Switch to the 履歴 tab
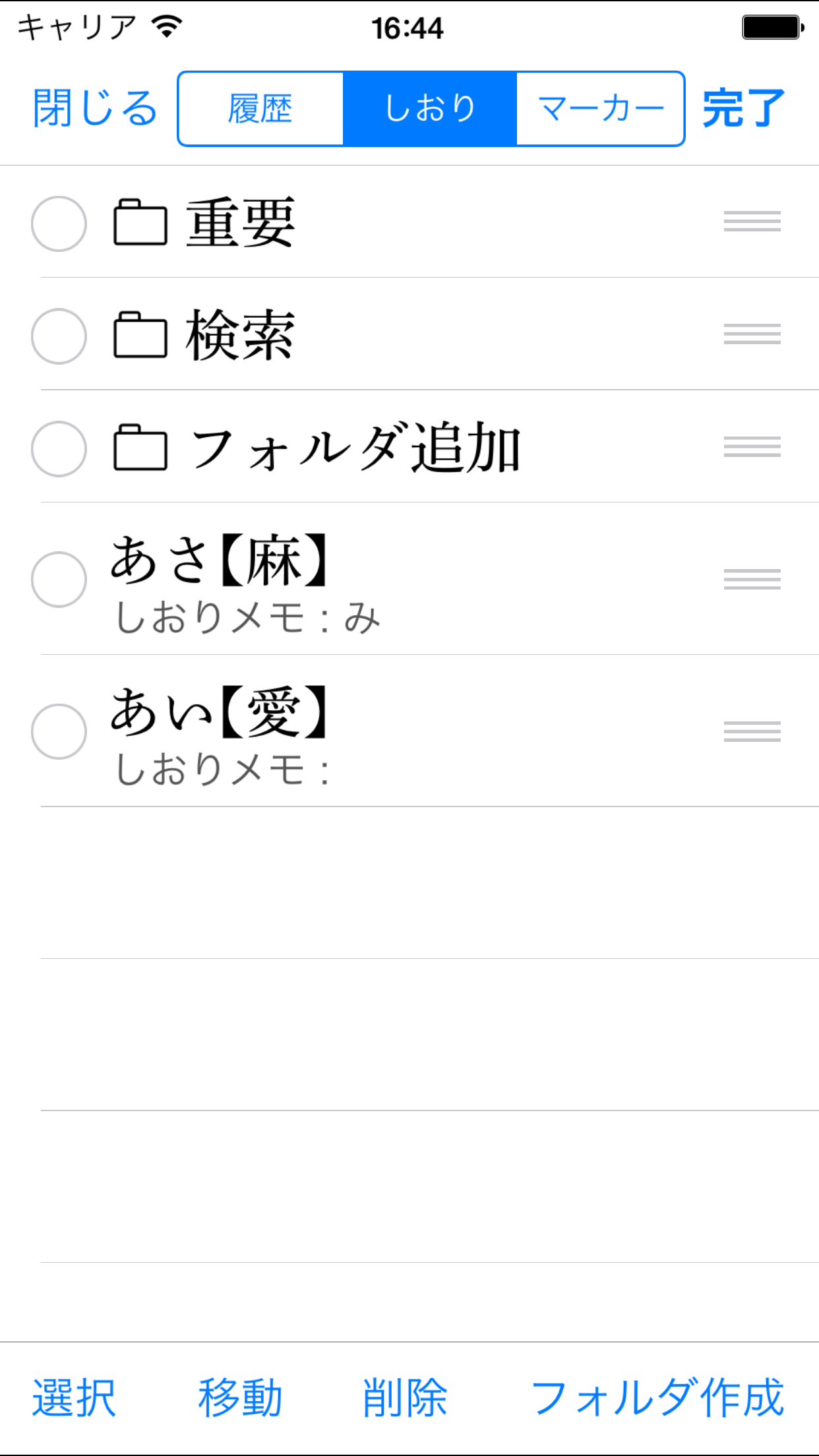This screenshot has width=819, height=1456. (x=260, y=109)
